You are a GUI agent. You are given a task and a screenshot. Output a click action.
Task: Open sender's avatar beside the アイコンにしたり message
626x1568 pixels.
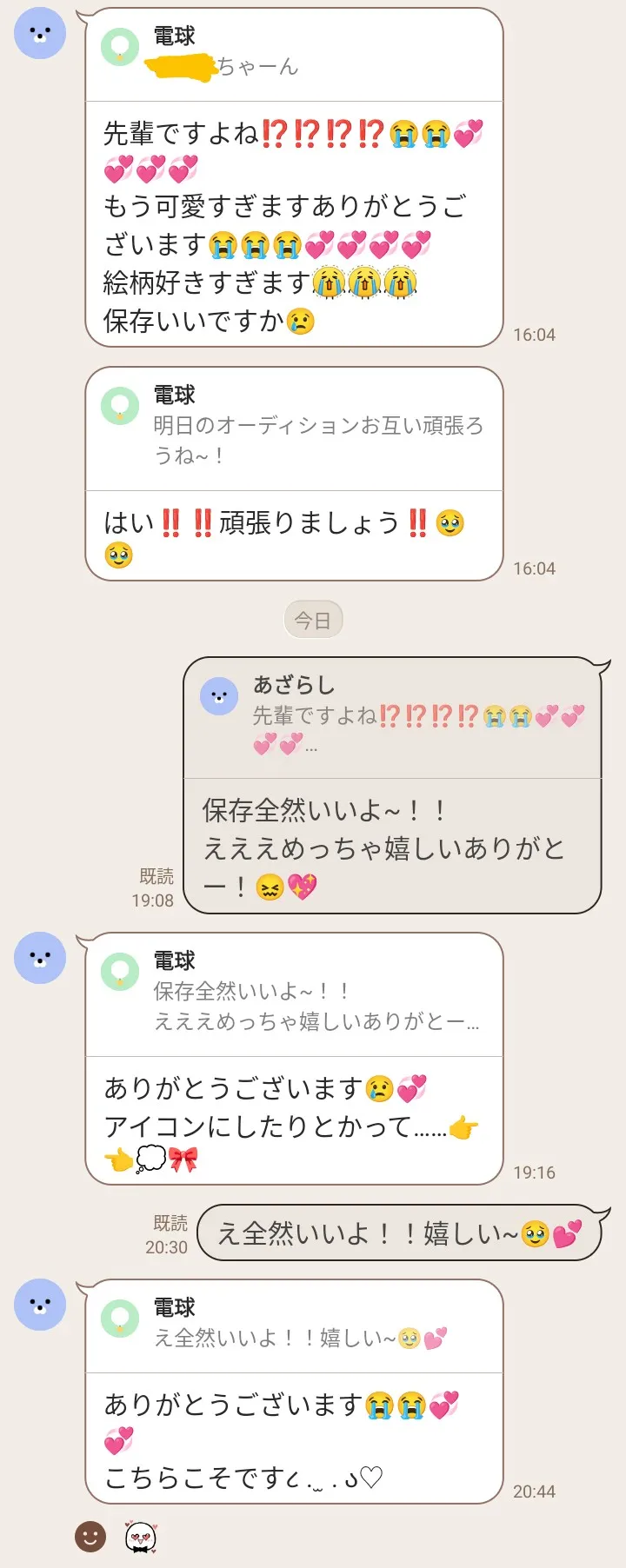[40, 958]
